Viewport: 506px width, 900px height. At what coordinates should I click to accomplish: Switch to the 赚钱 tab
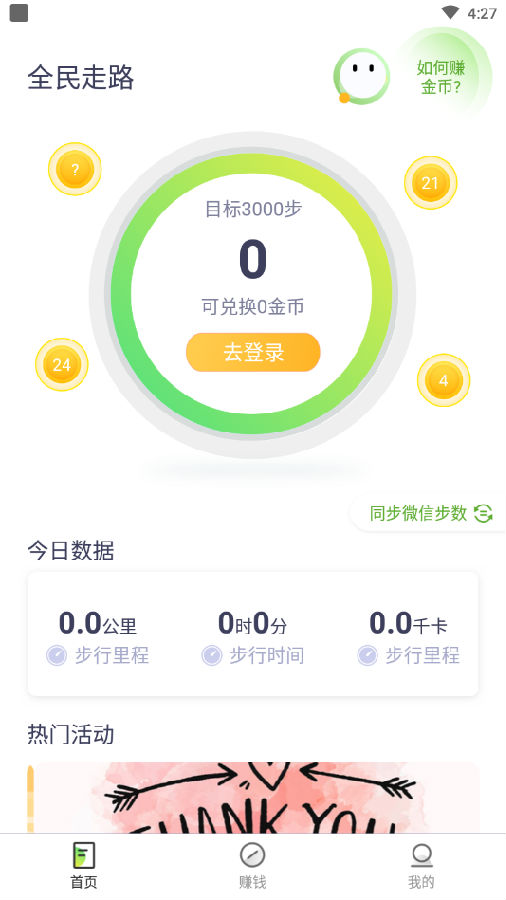[252, 867]
